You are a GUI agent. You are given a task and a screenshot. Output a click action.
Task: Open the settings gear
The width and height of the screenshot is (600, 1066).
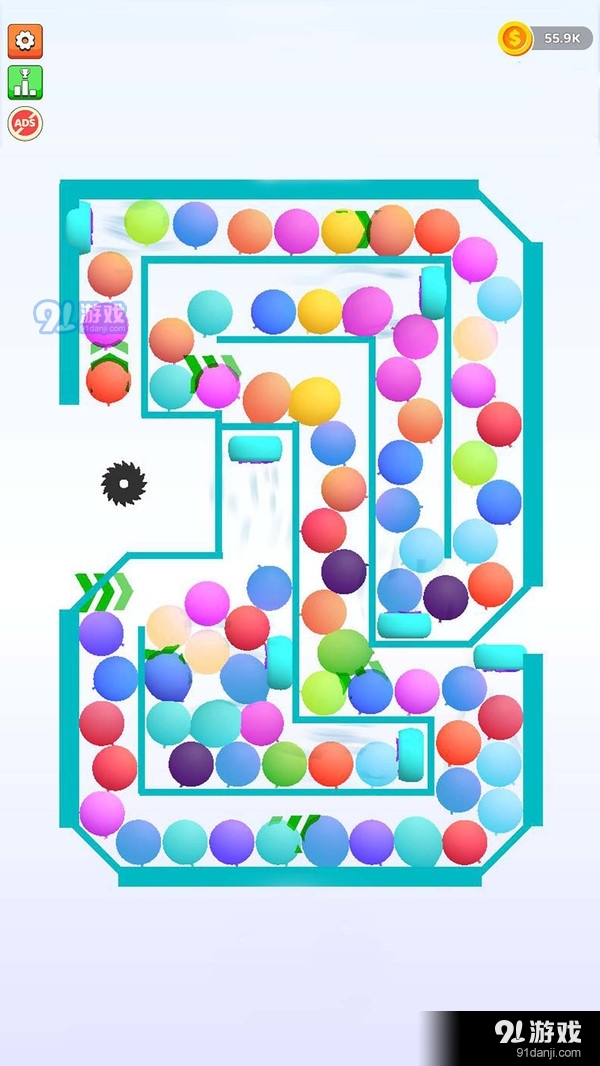click(x=25, y=41)
